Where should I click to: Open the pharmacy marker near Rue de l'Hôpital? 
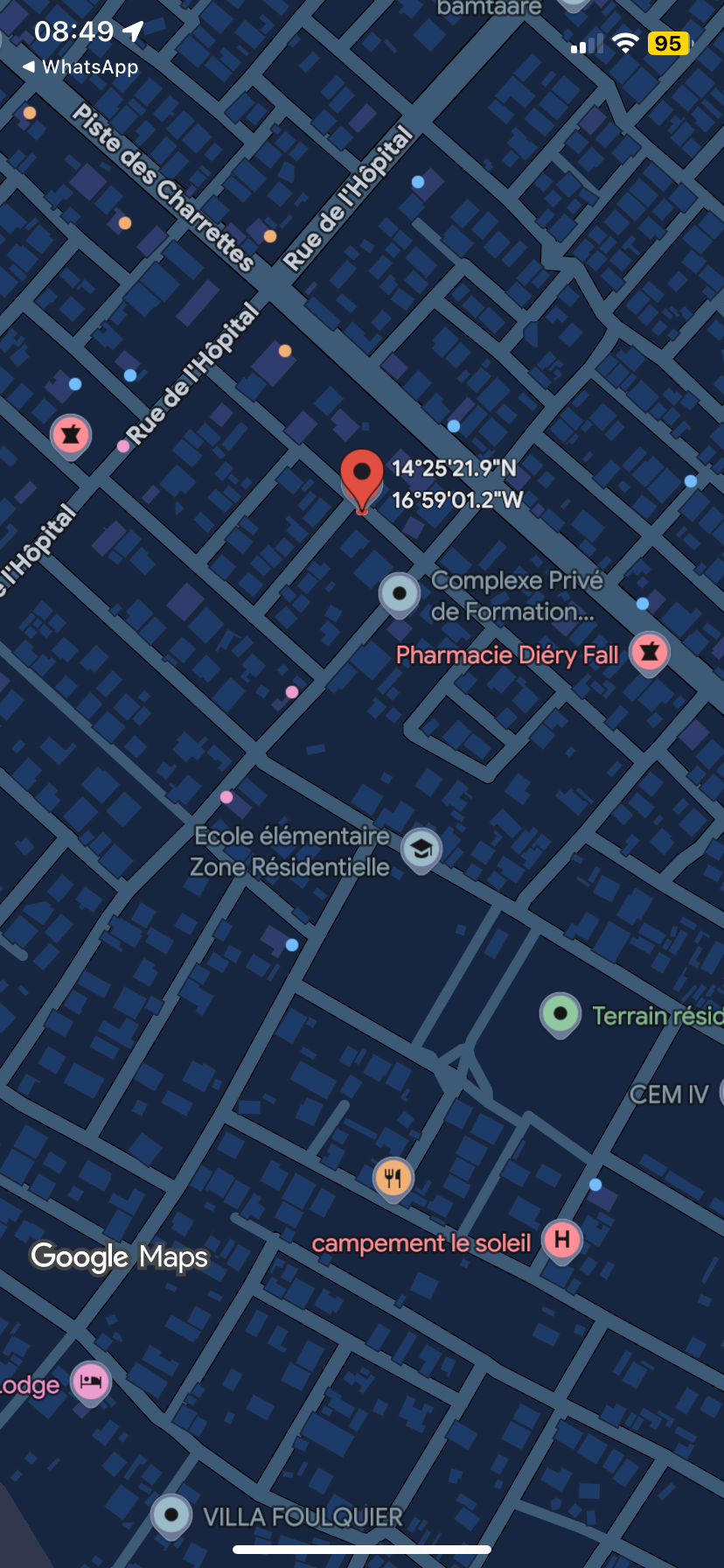pos(71,435)
